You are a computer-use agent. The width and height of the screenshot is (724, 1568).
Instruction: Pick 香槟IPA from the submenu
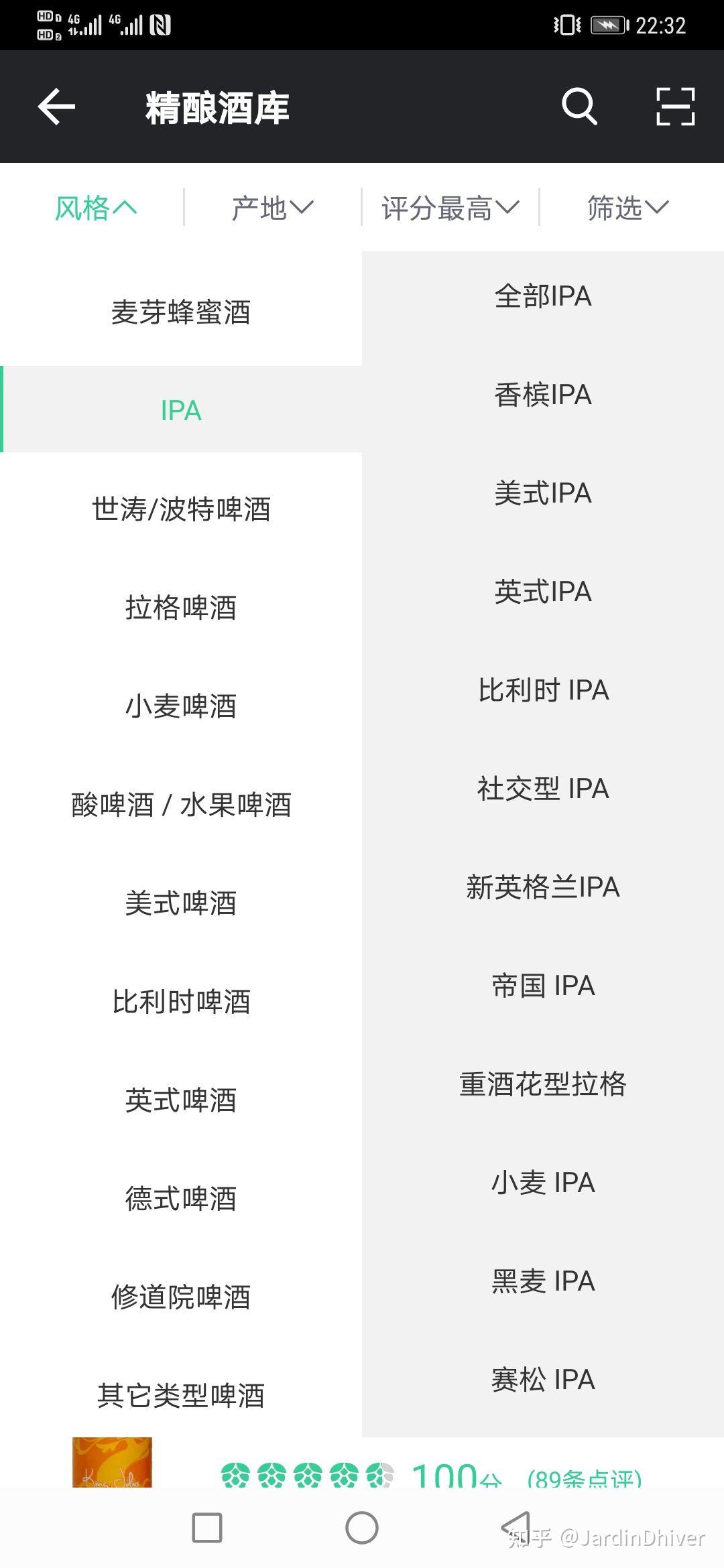coord(543,395)
